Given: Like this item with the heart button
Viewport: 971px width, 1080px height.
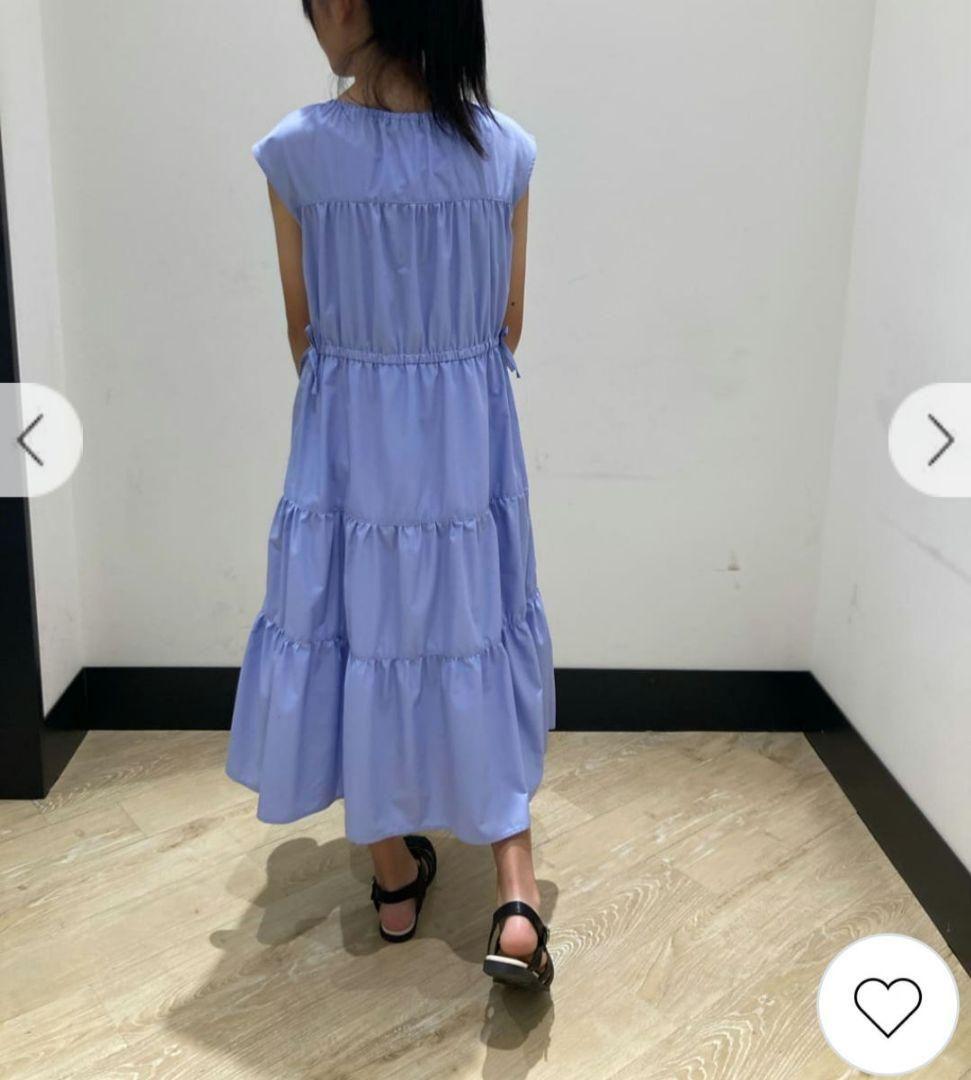Looking at the screenshot, I should pyautogui.click(x=888, y=1004).
